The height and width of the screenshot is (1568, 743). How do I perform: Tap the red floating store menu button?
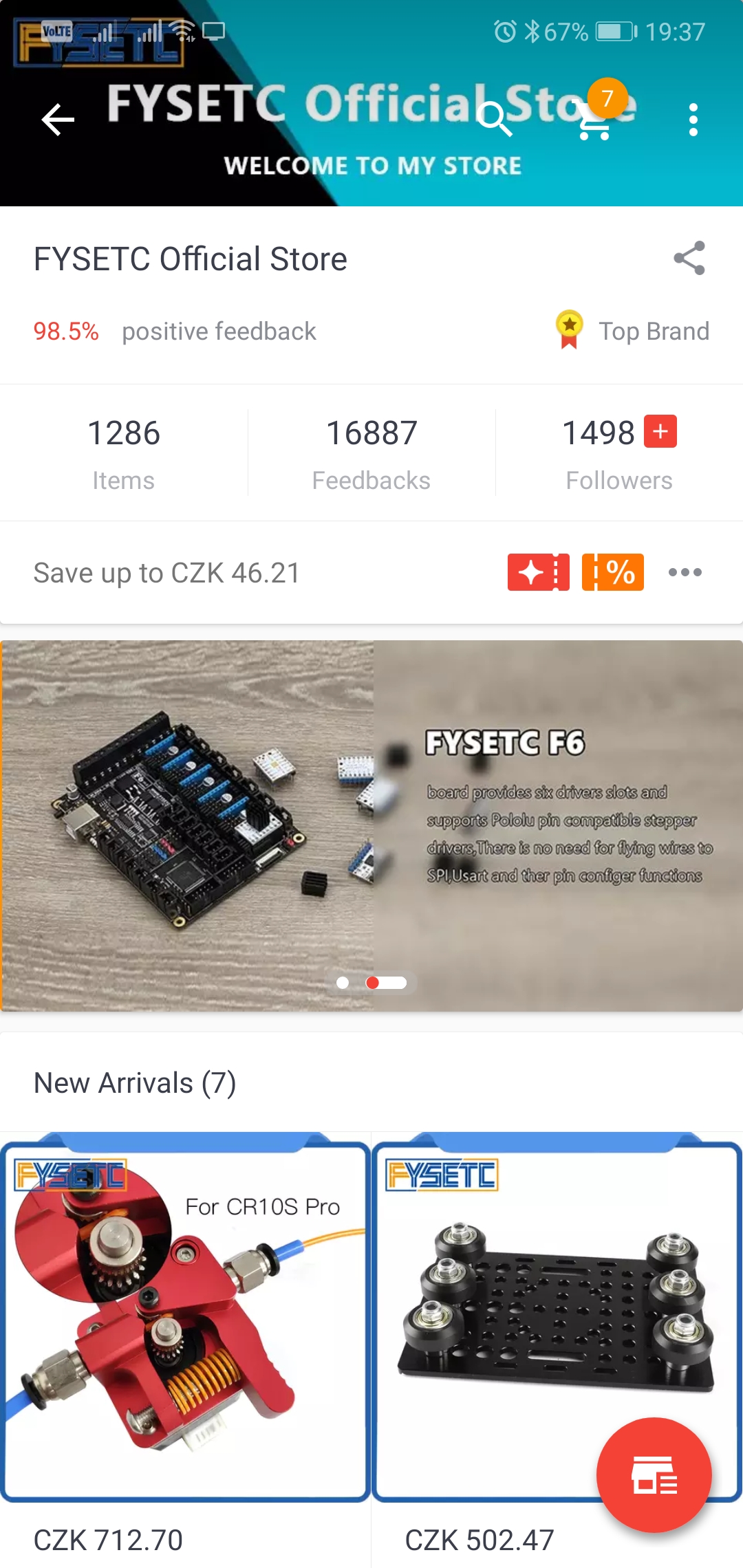(x=654, y=1475)
